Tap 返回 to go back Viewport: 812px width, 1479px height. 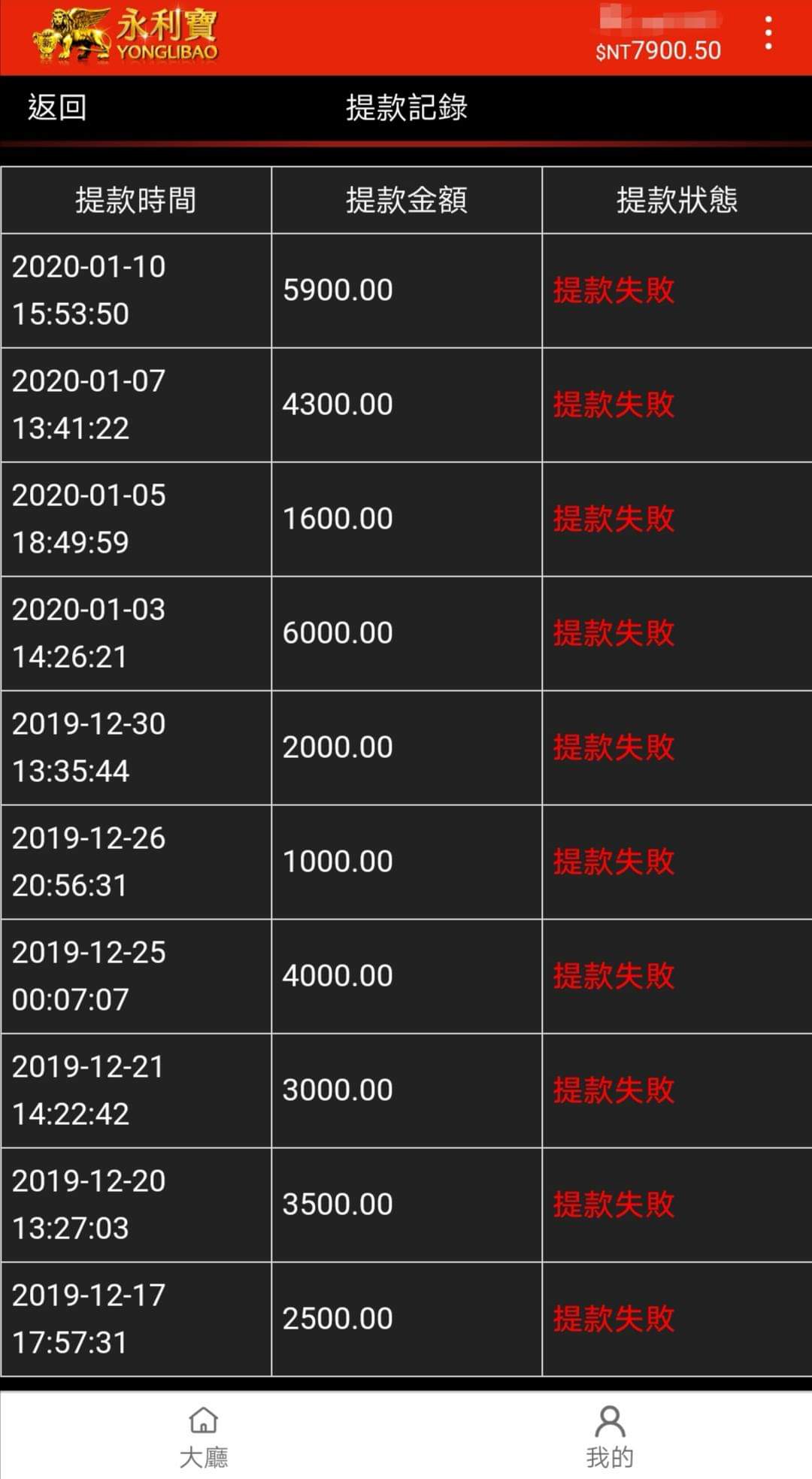tap(57, 108)
